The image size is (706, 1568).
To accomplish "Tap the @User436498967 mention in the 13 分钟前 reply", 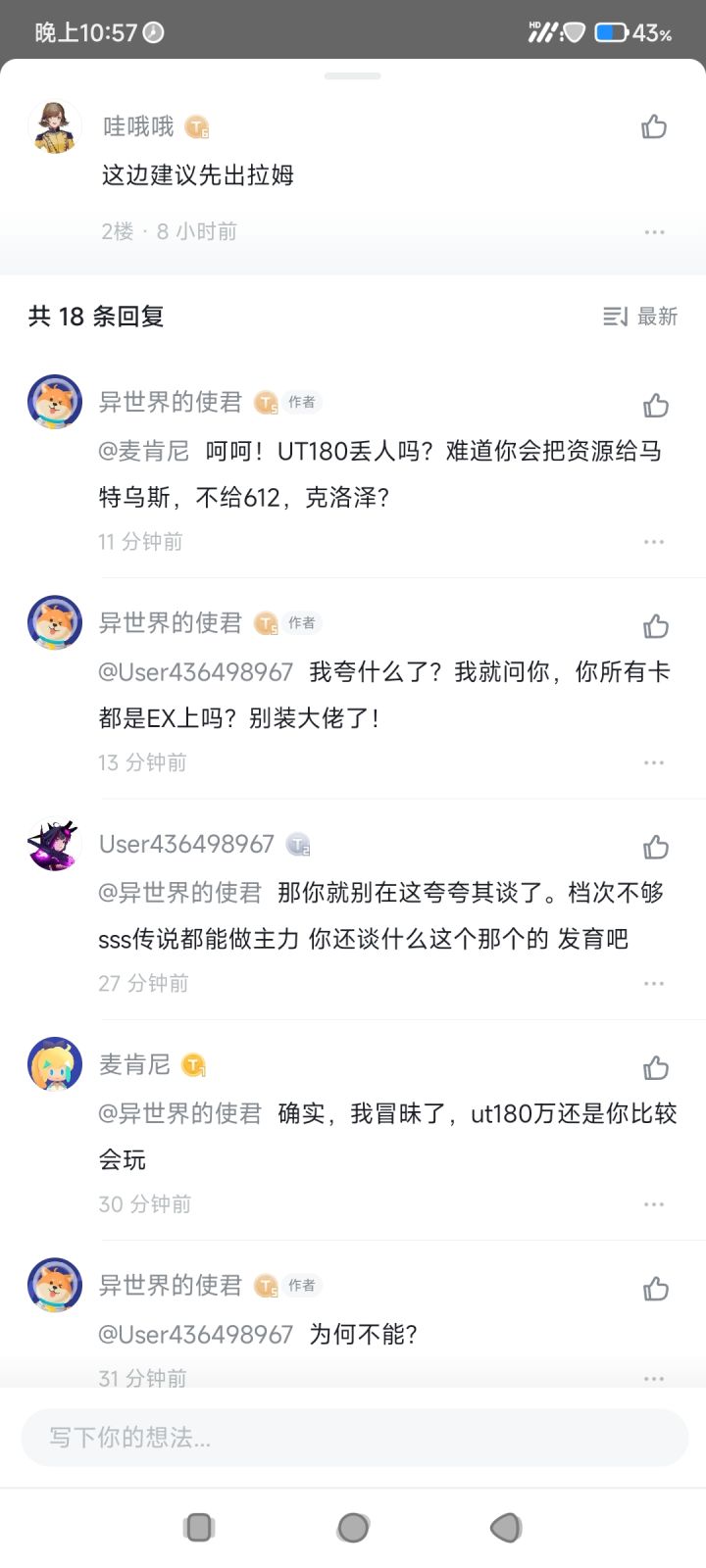I will coord(196,672).
